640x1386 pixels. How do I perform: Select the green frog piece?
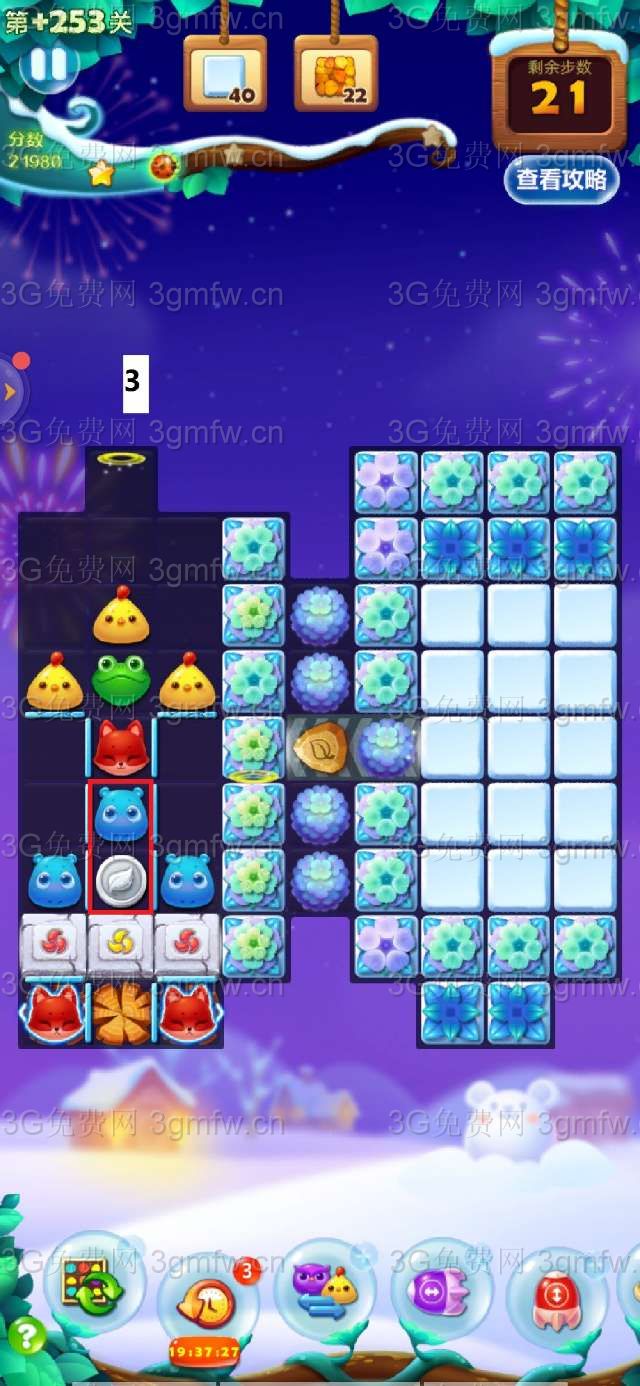[x=121, y=680]
